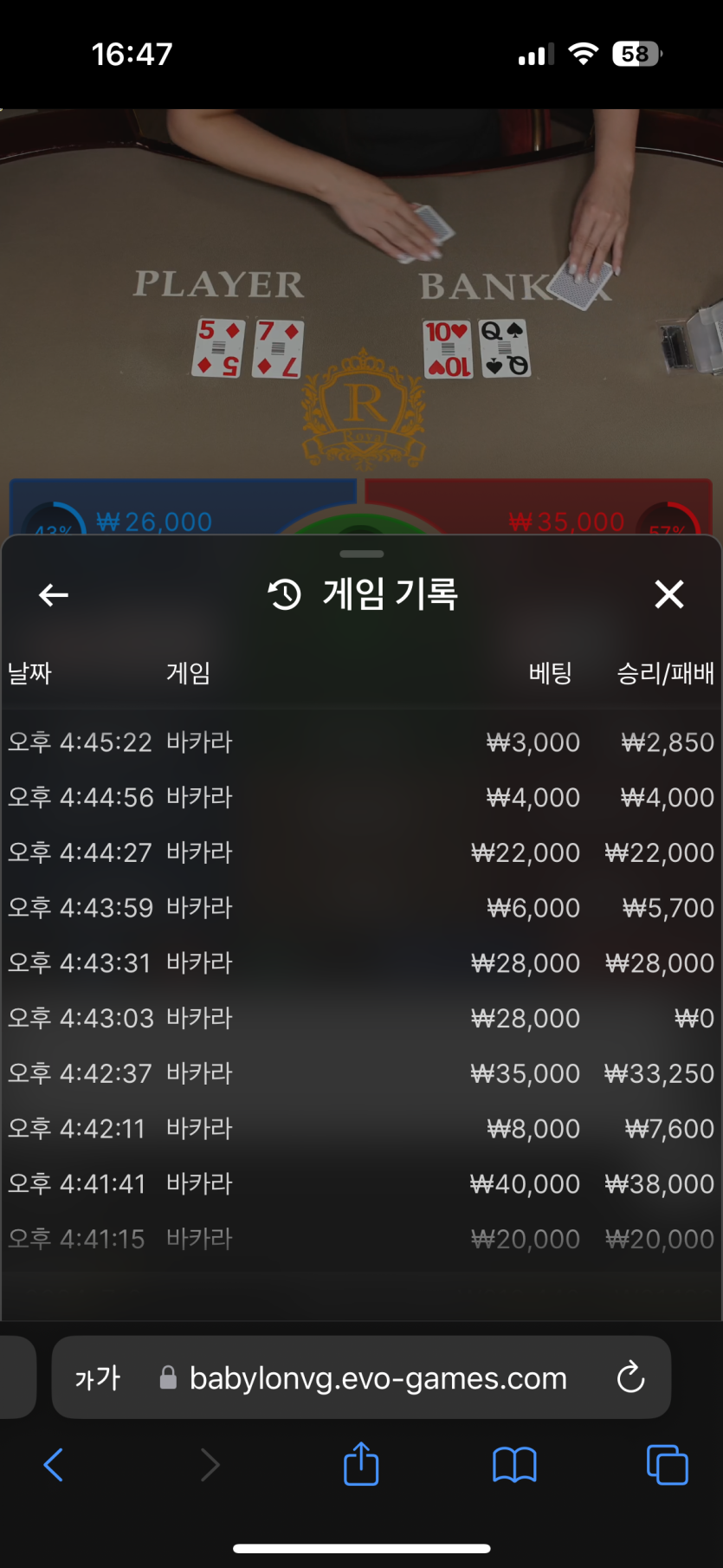View details of the 오후 4:41:41 game
This screenshot has width=723, height=1568.
coord(361,1183)
